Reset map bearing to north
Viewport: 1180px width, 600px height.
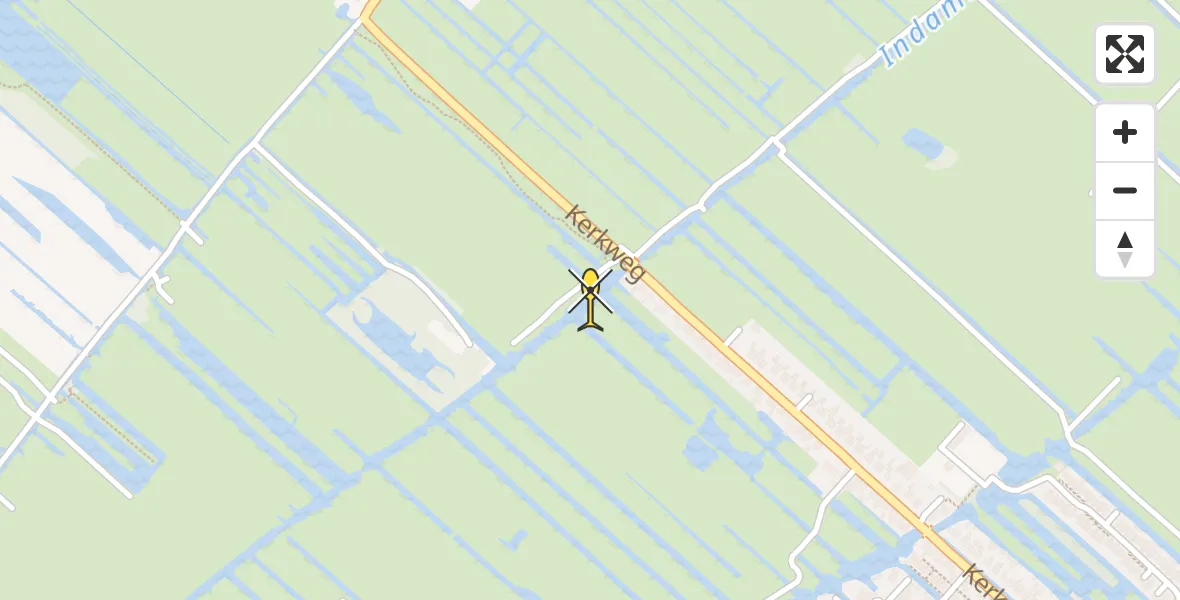[1124, 249]
